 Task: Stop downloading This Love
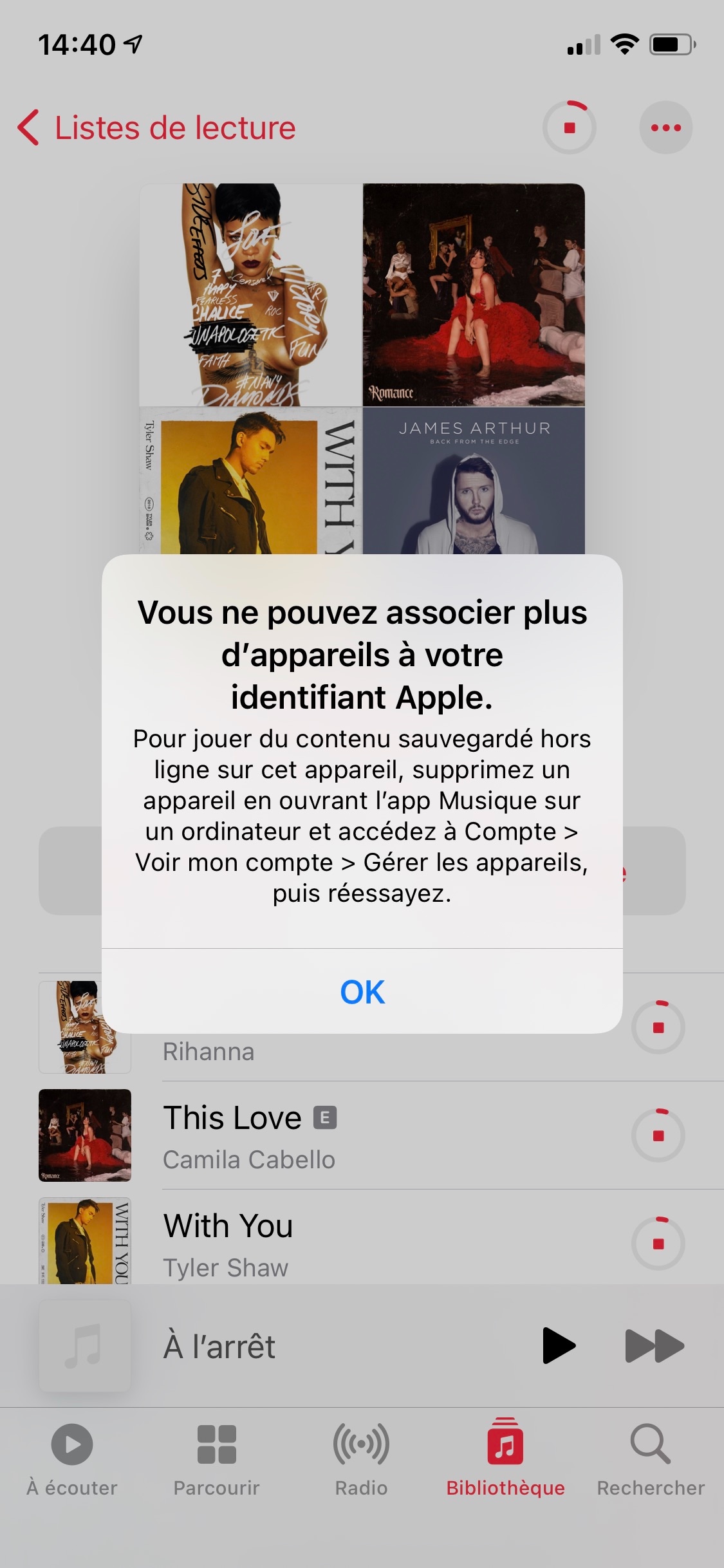tap(658, 1135)
